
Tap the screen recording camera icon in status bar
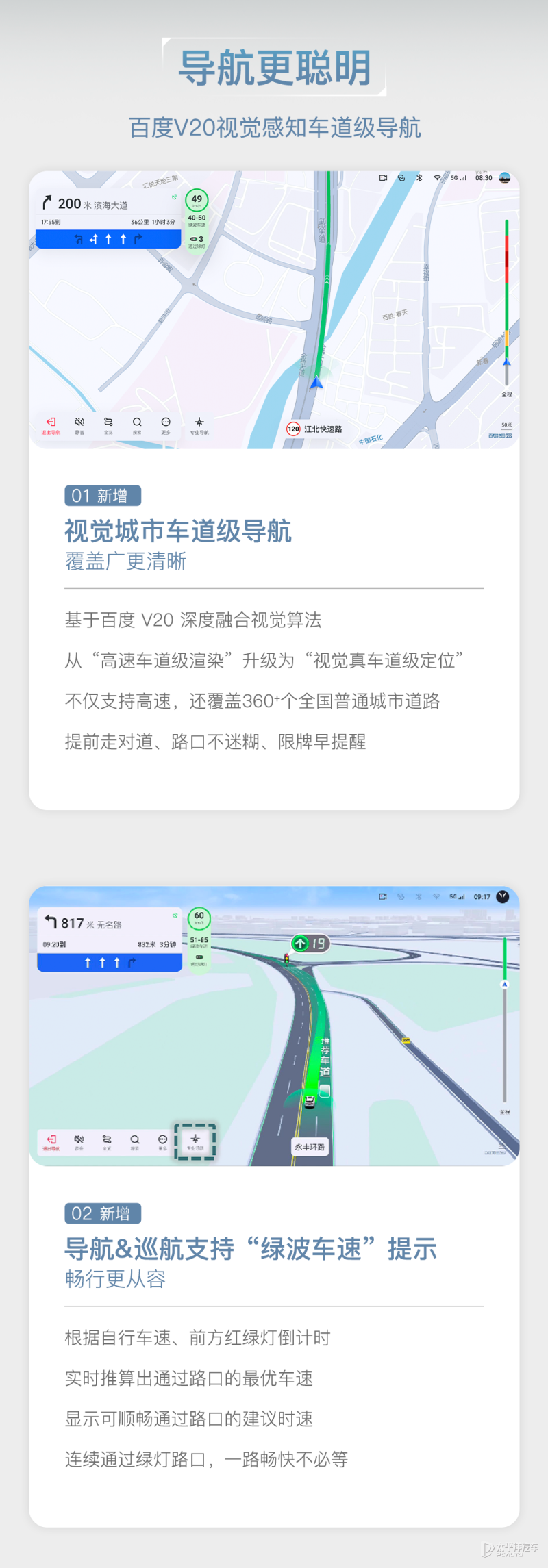tap(382, 177)
